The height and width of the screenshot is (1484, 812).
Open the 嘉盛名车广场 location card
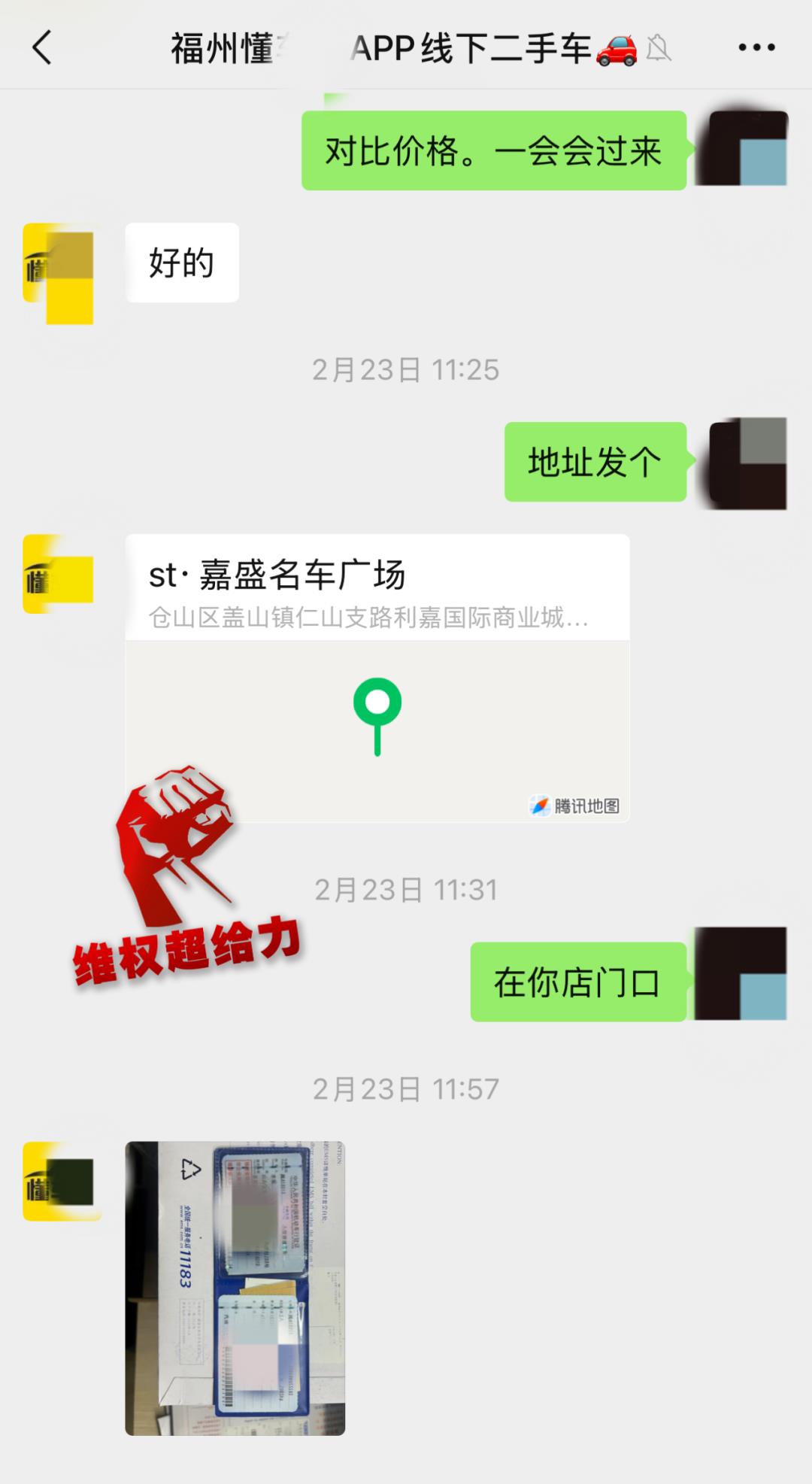click(x=377, y=677)
